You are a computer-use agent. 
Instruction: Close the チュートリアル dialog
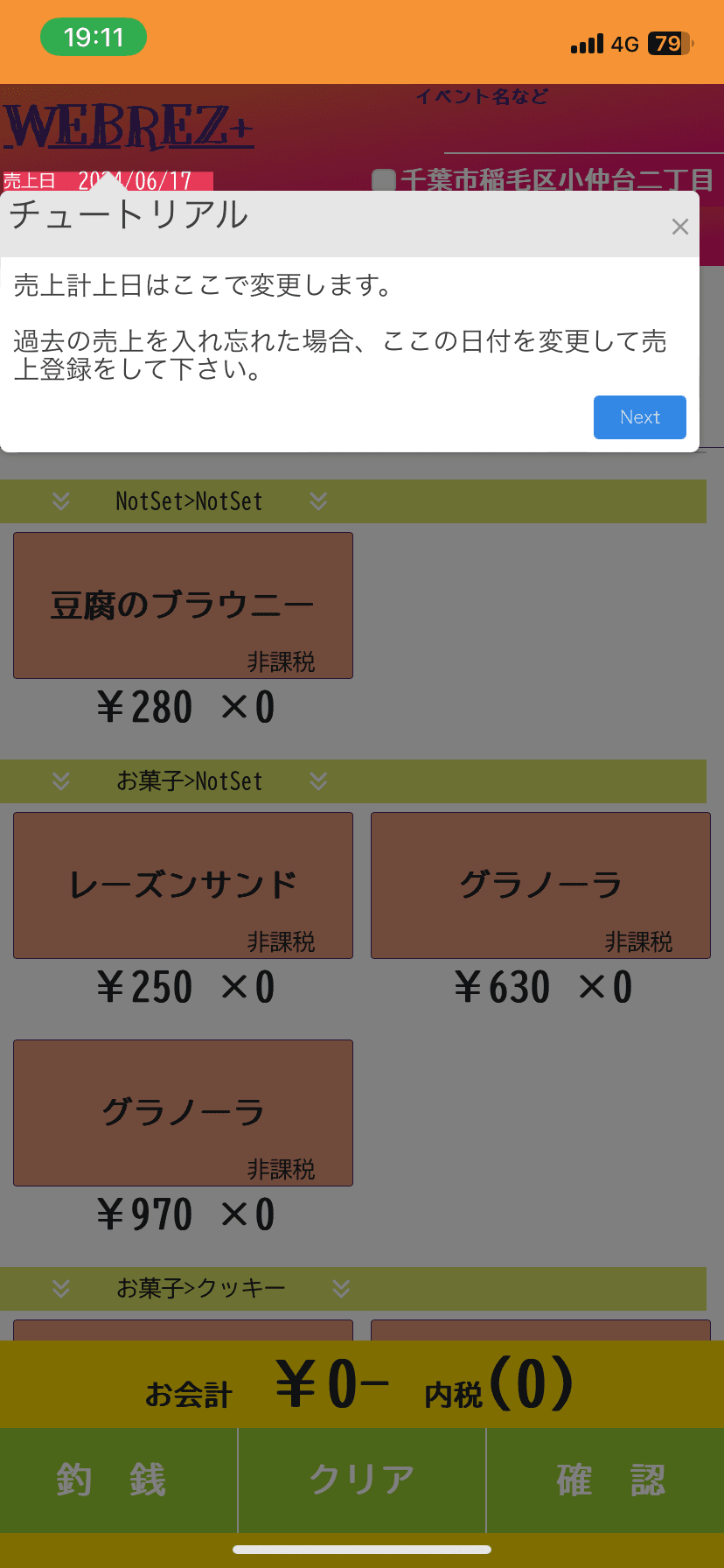point(679,227)
